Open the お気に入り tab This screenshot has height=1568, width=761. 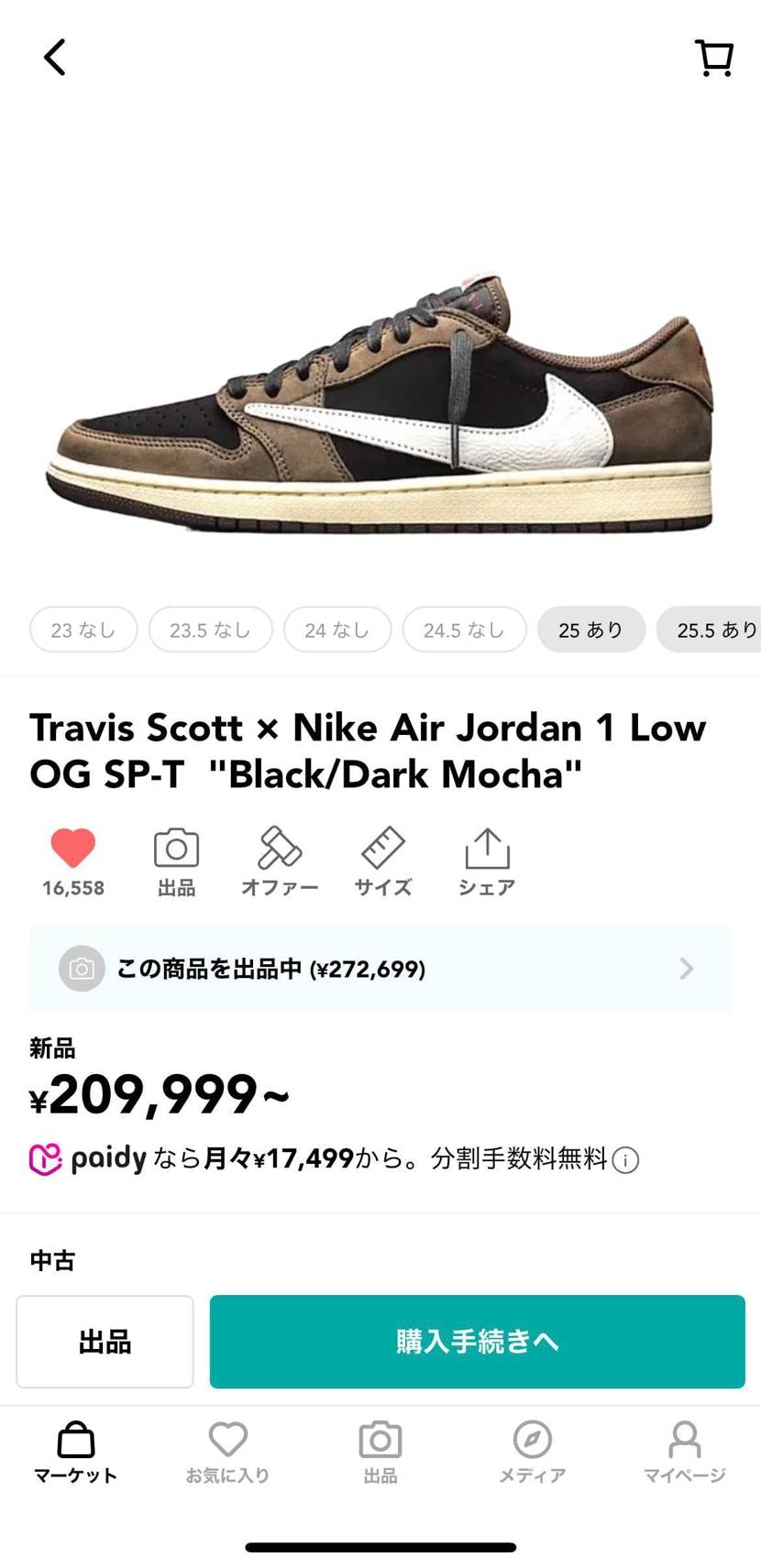click(x=227, y=1451)
